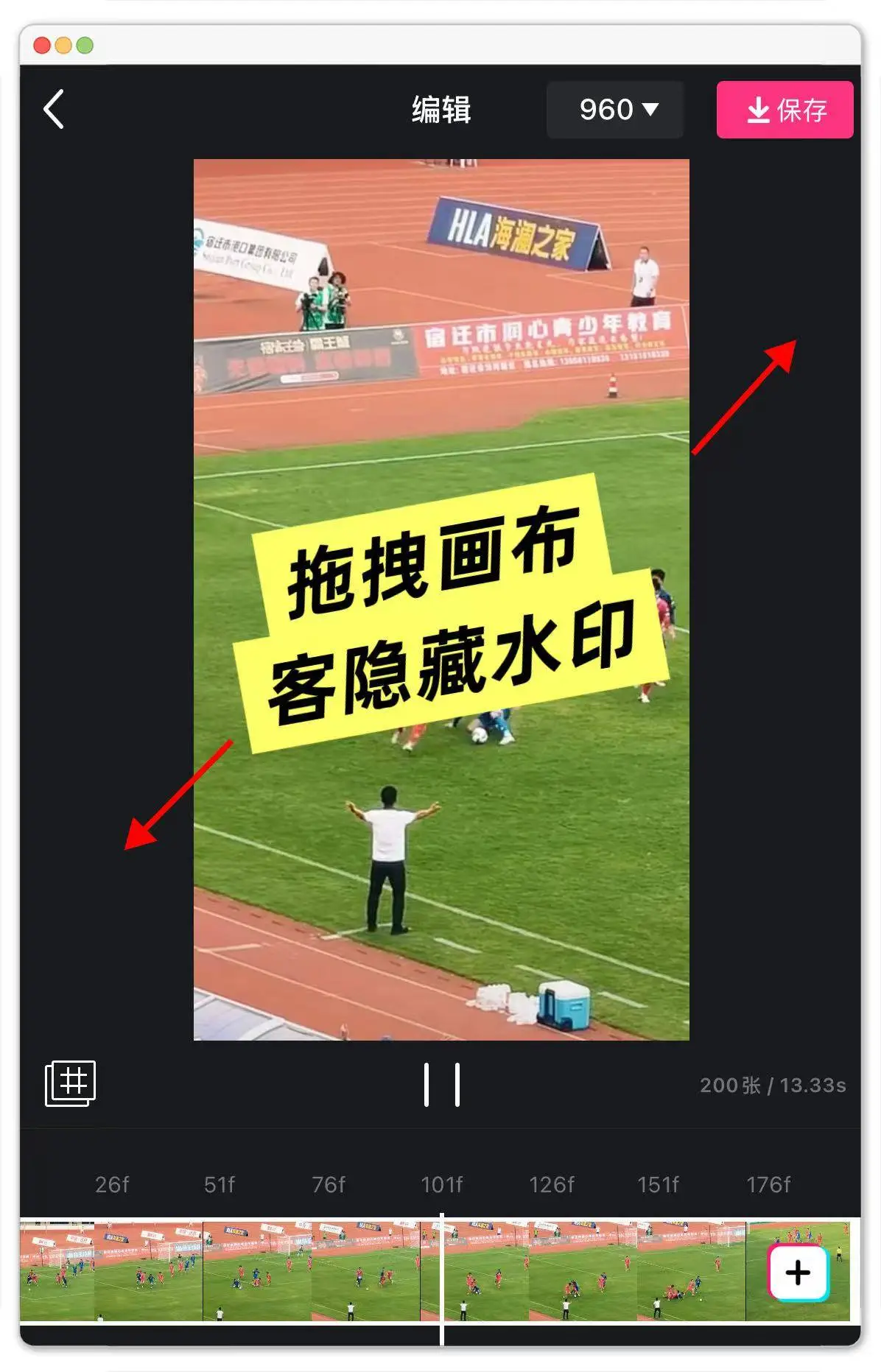Select the first frame thumbnail in the timeline

pyautogui.click(x=57, y=1270)
